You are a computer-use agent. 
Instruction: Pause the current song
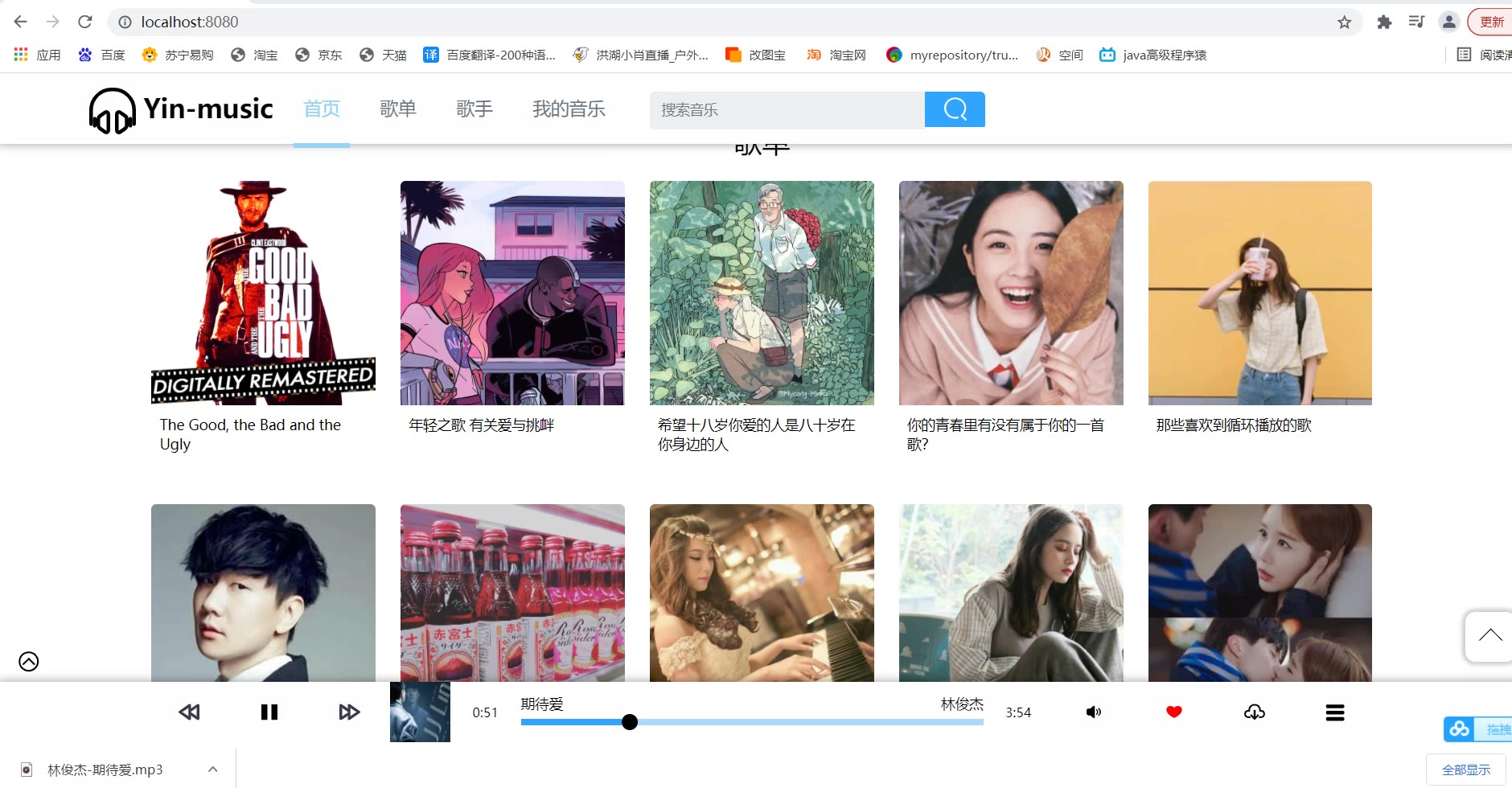tap(269, 712)
